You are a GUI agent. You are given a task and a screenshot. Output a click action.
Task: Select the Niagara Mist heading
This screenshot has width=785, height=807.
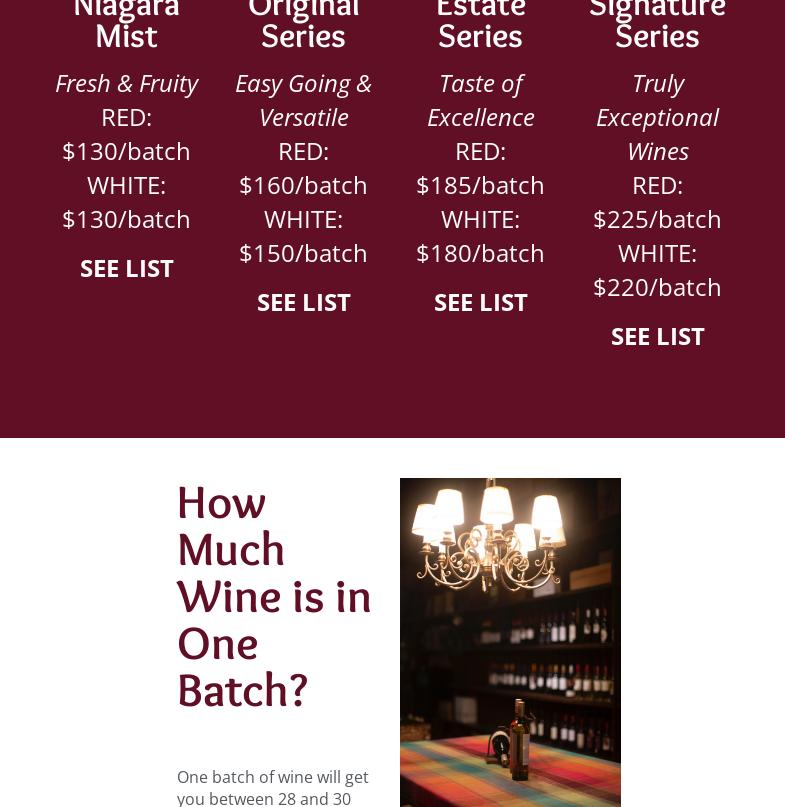126,25
